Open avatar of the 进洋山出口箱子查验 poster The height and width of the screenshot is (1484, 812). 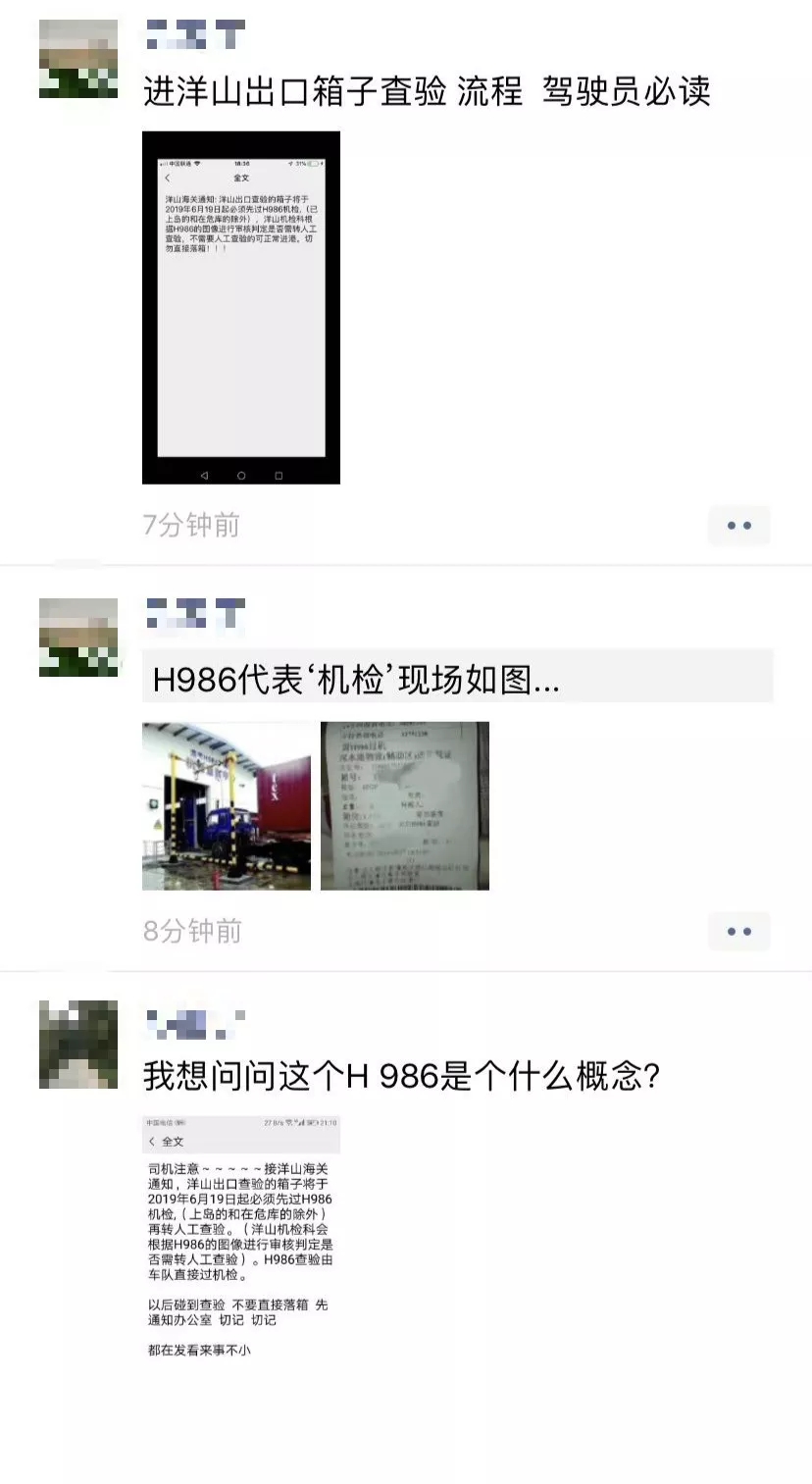[78, 59]
